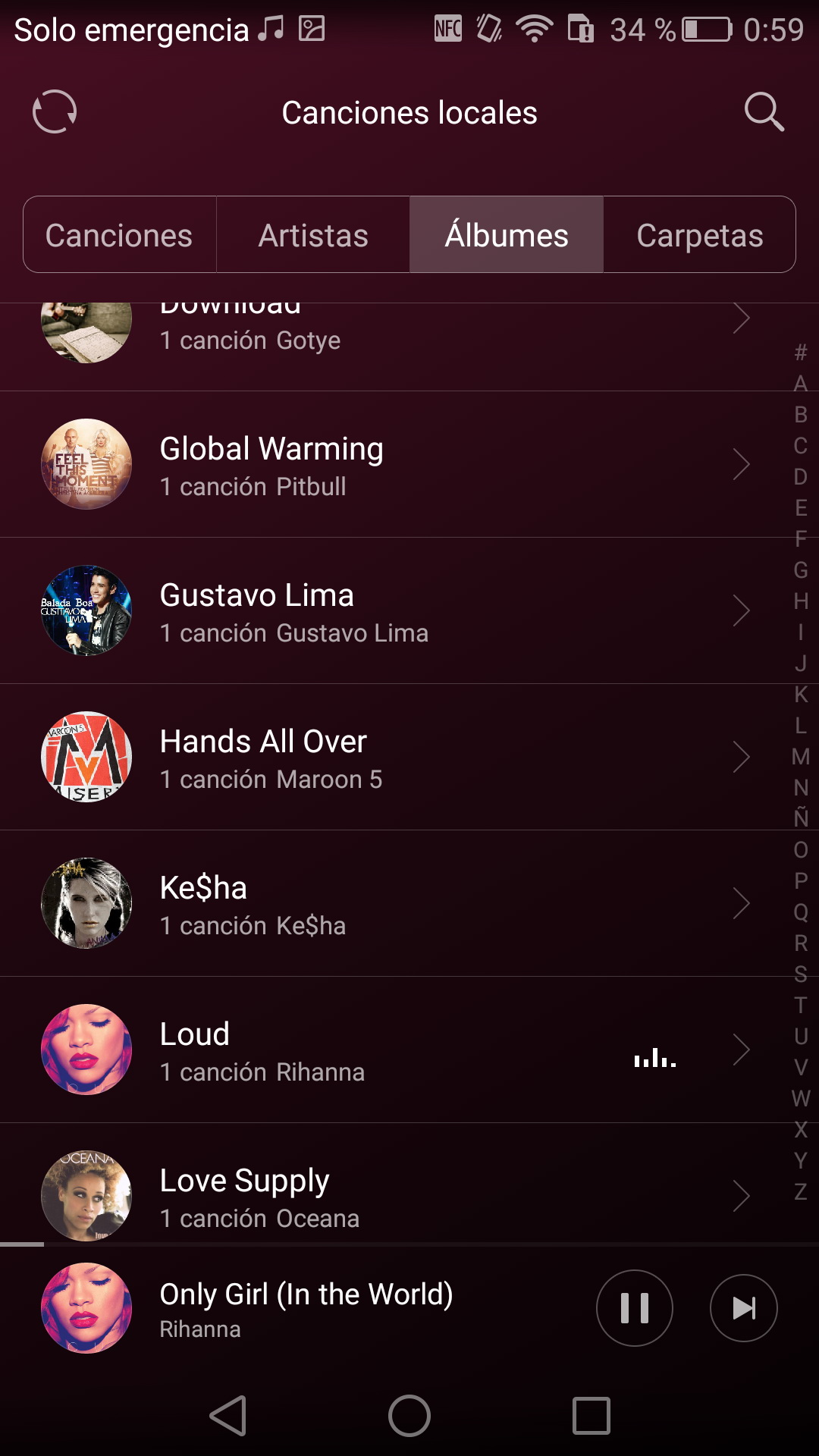Select the Álbumes tab
Viewport: 819px width, 1456px height.
click(507, 235)
